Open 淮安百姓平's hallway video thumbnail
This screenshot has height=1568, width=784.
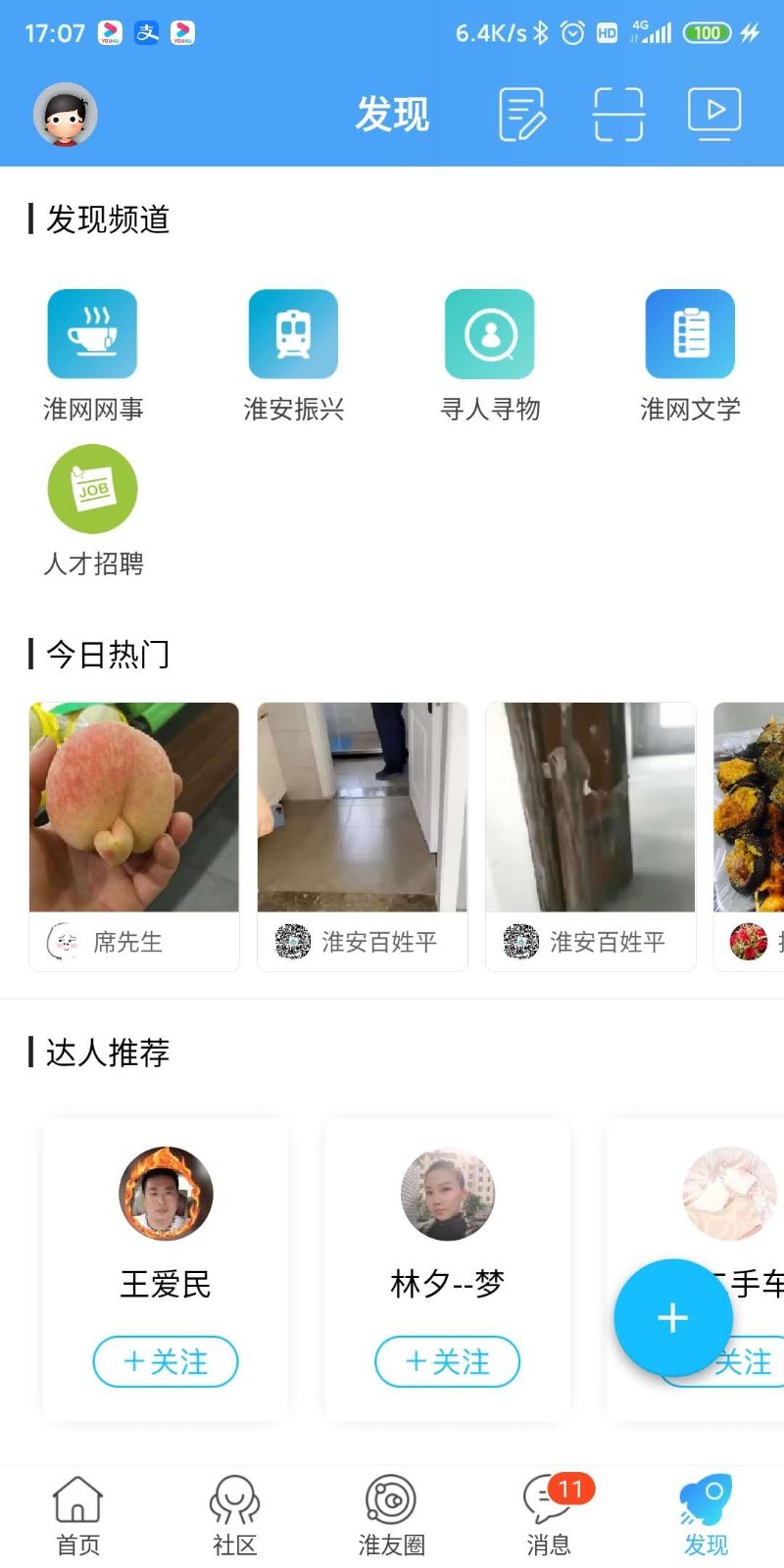(x=362, y=807)
